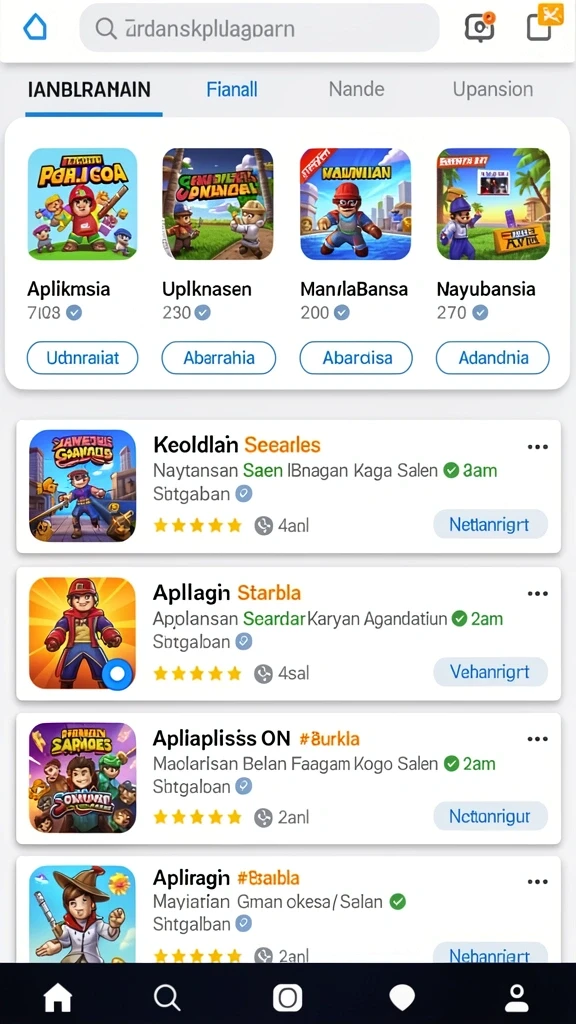Tap the Abarrahia button under Uplknasen

point(219,358)
